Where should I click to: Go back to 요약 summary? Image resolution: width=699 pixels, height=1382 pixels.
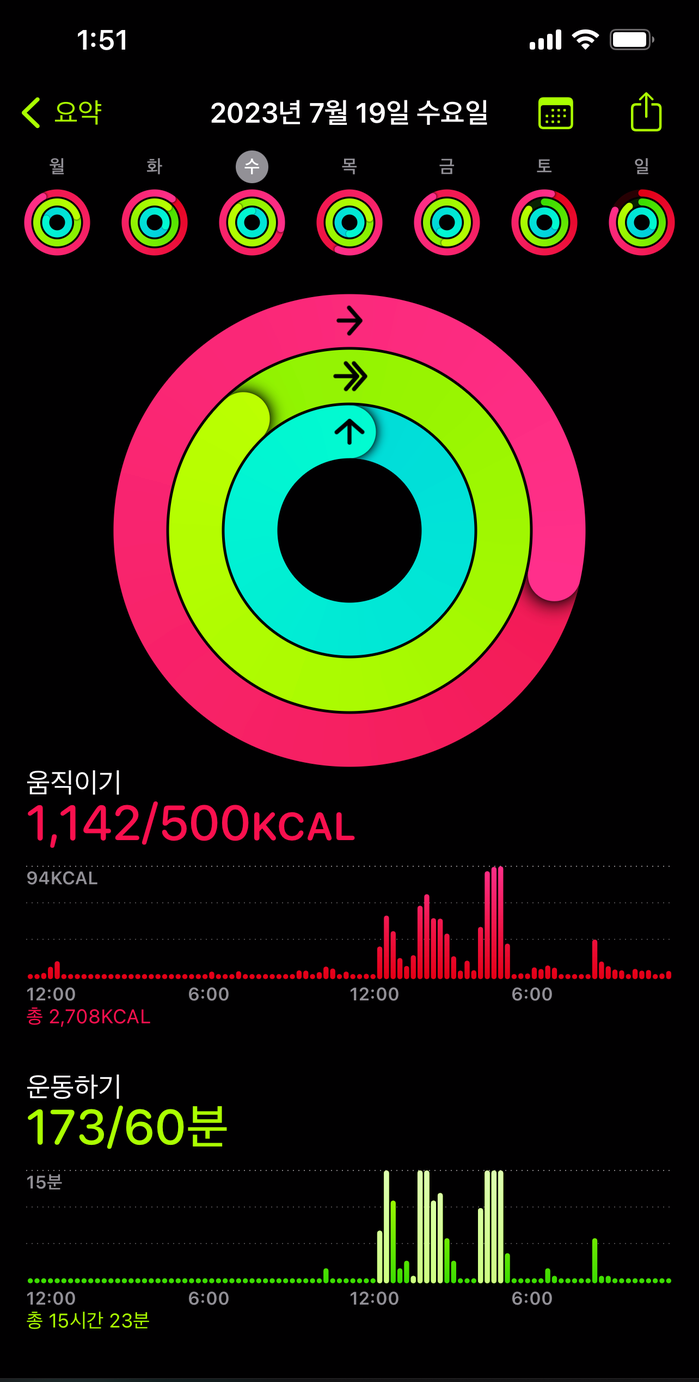(x=61, y=112)
